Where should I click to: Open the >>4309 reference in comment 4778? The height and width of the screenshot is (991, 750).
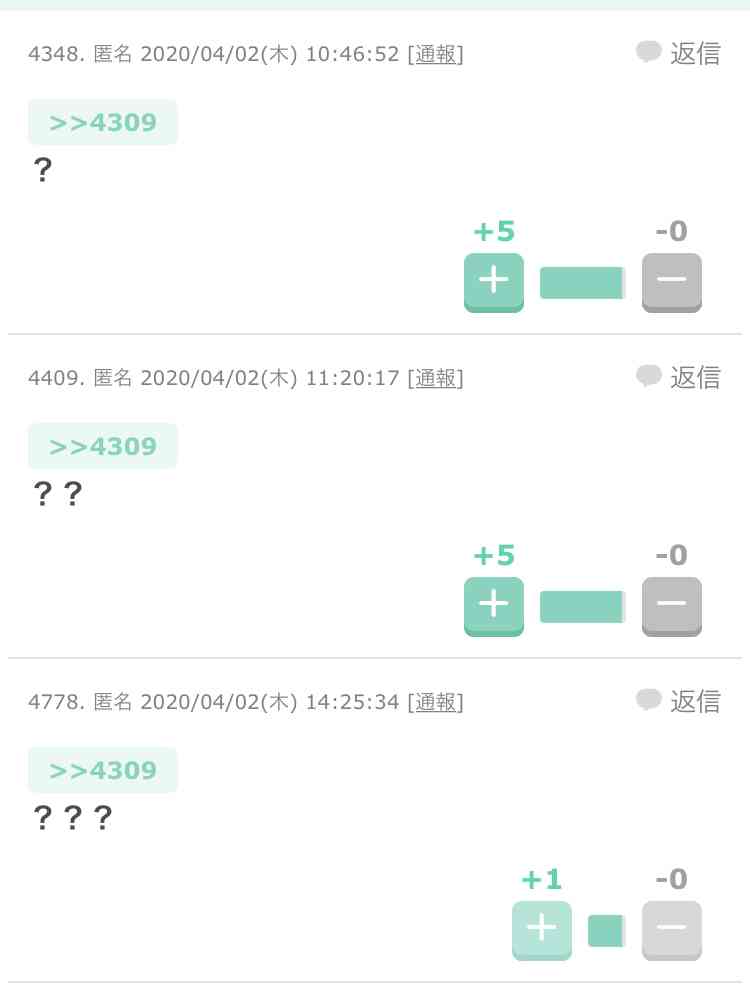[103, 771]
